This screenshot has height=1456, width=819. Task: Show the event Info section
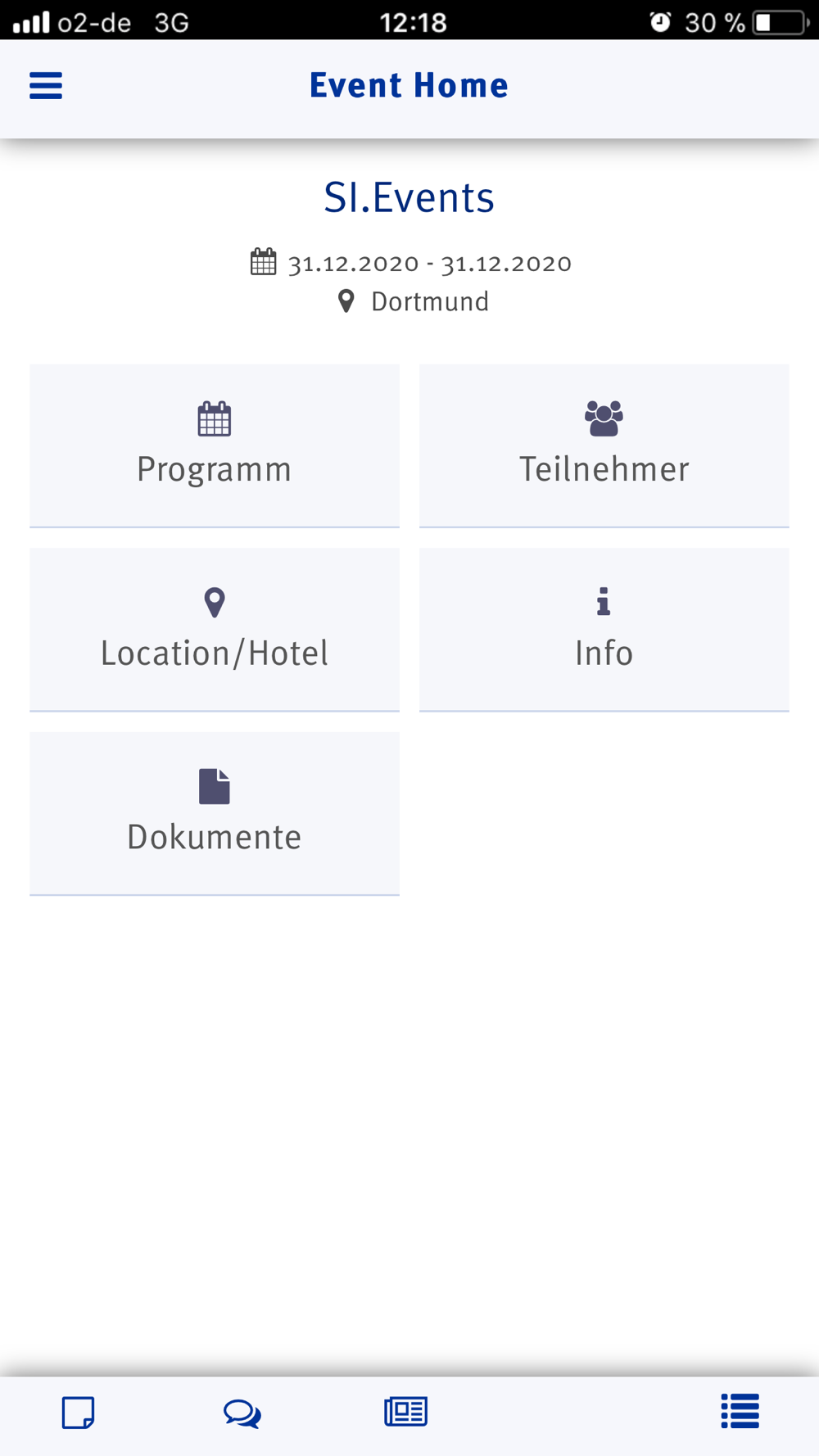[604, 629]
